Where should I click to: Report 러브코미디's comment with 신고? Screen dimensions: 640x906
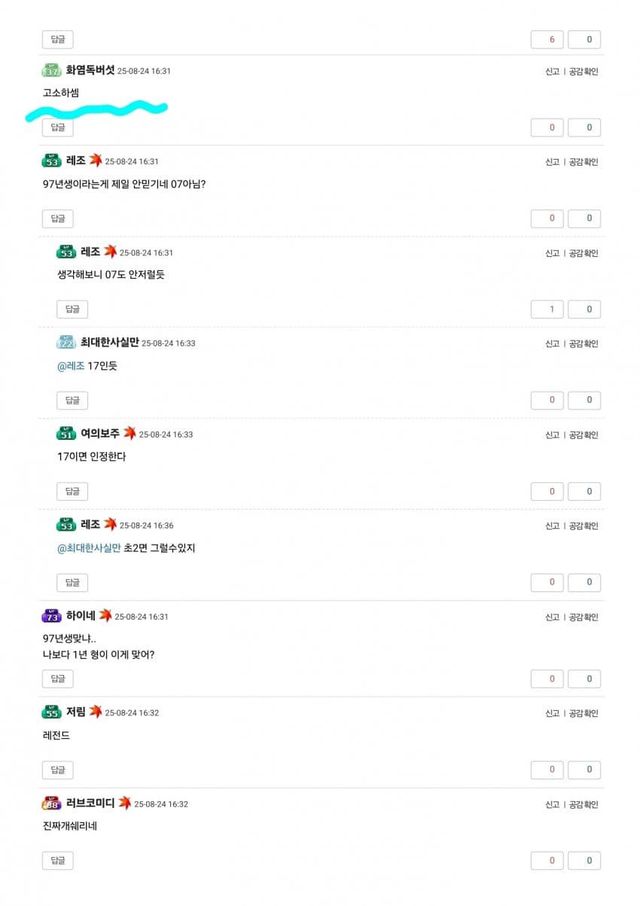pyautogui.click(x=552, y=804)
